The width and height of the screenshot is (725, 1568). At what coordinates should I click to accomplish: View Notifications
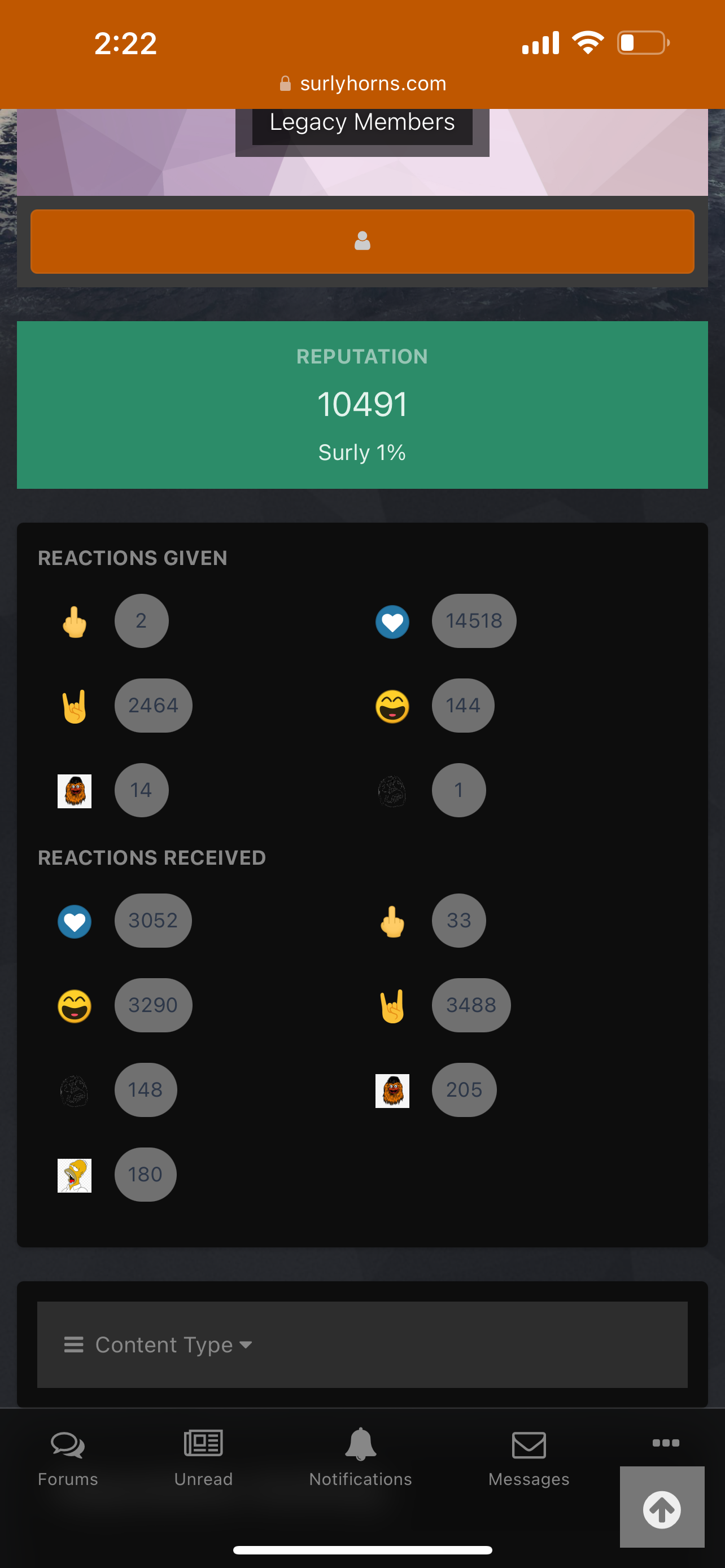click(360, 1458)
